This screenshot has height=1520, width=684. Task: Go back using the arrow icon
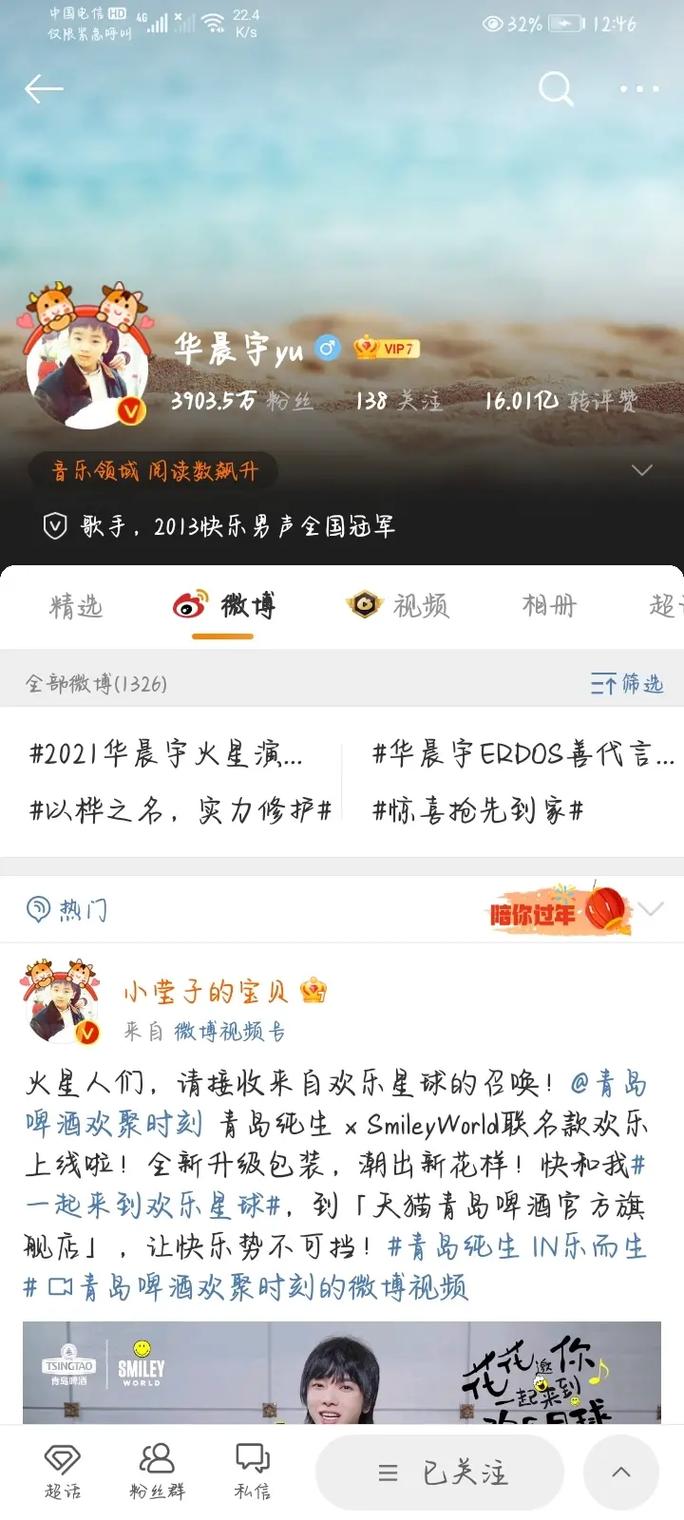tap(43, 89)
